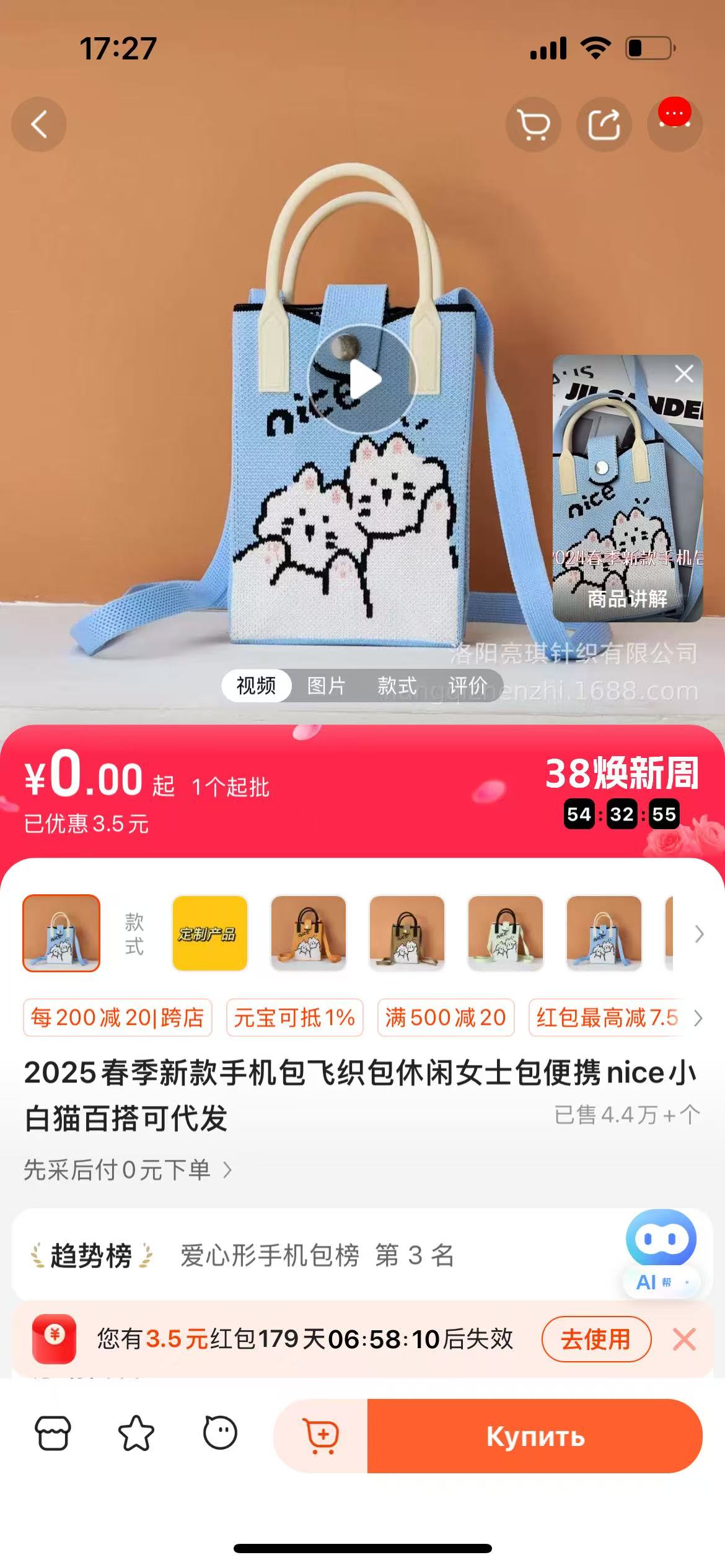Close the floating 商品讲解 video
725x1568 pixels.
(683, 374)
